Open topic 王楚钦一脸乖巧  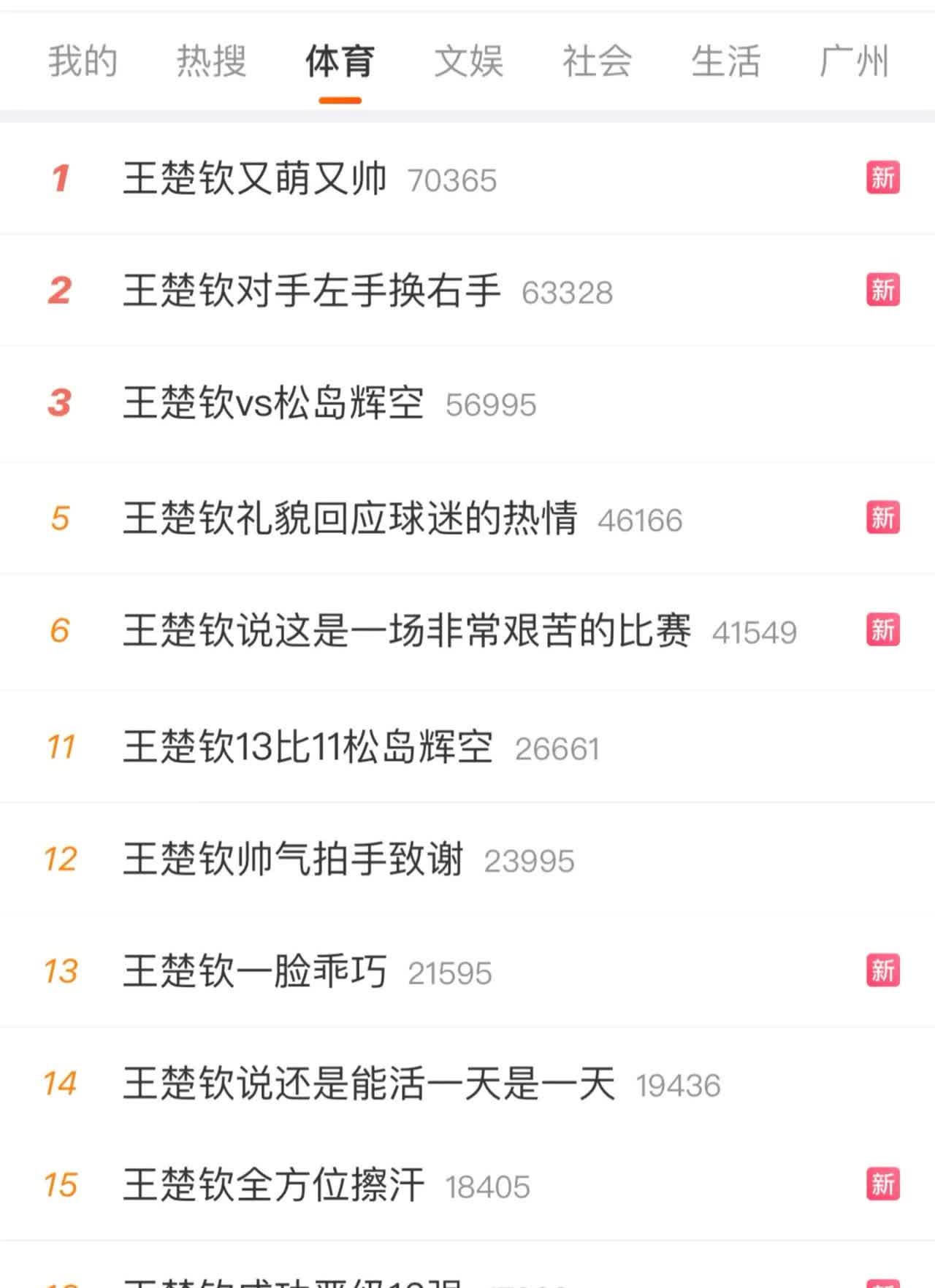pos(254,971)
